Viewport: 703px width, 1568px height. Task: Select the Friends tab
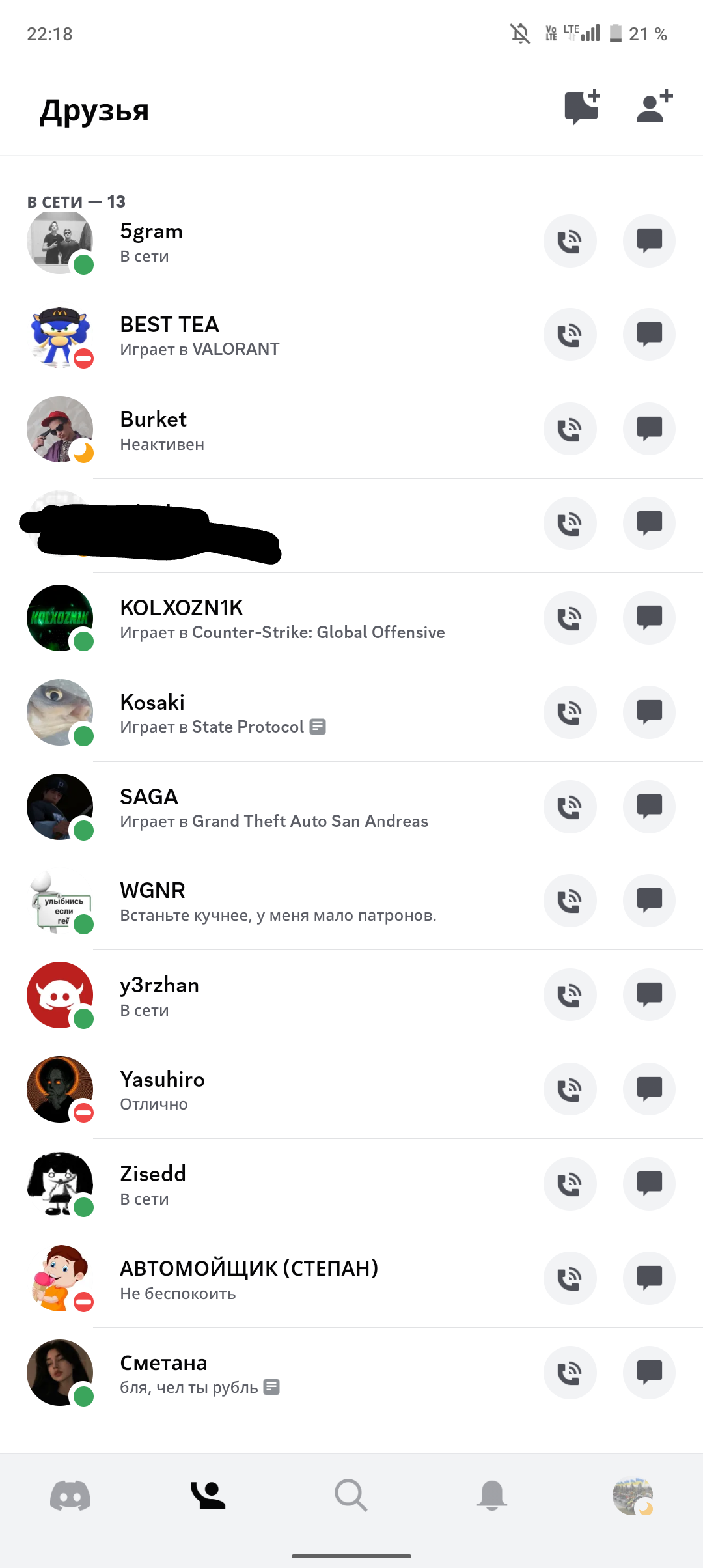click(x=208, y=1496)
